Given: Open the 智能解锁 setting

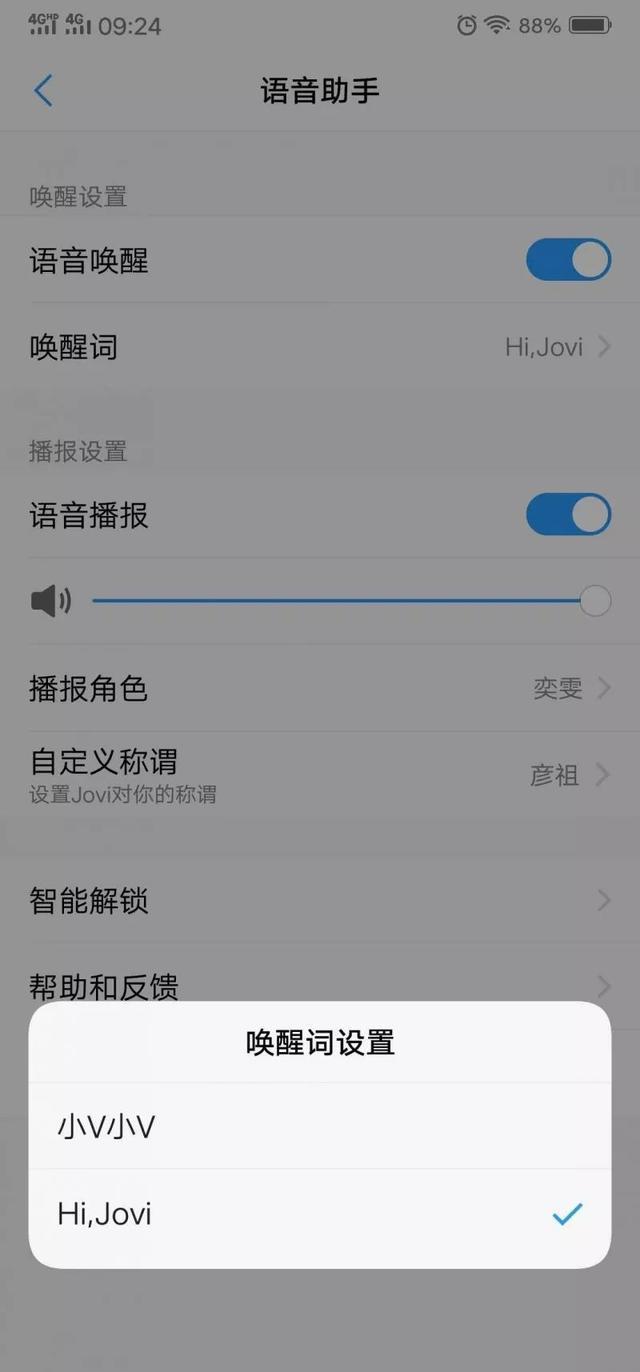Looking at the screenshot, I should [x=319, y=900].
